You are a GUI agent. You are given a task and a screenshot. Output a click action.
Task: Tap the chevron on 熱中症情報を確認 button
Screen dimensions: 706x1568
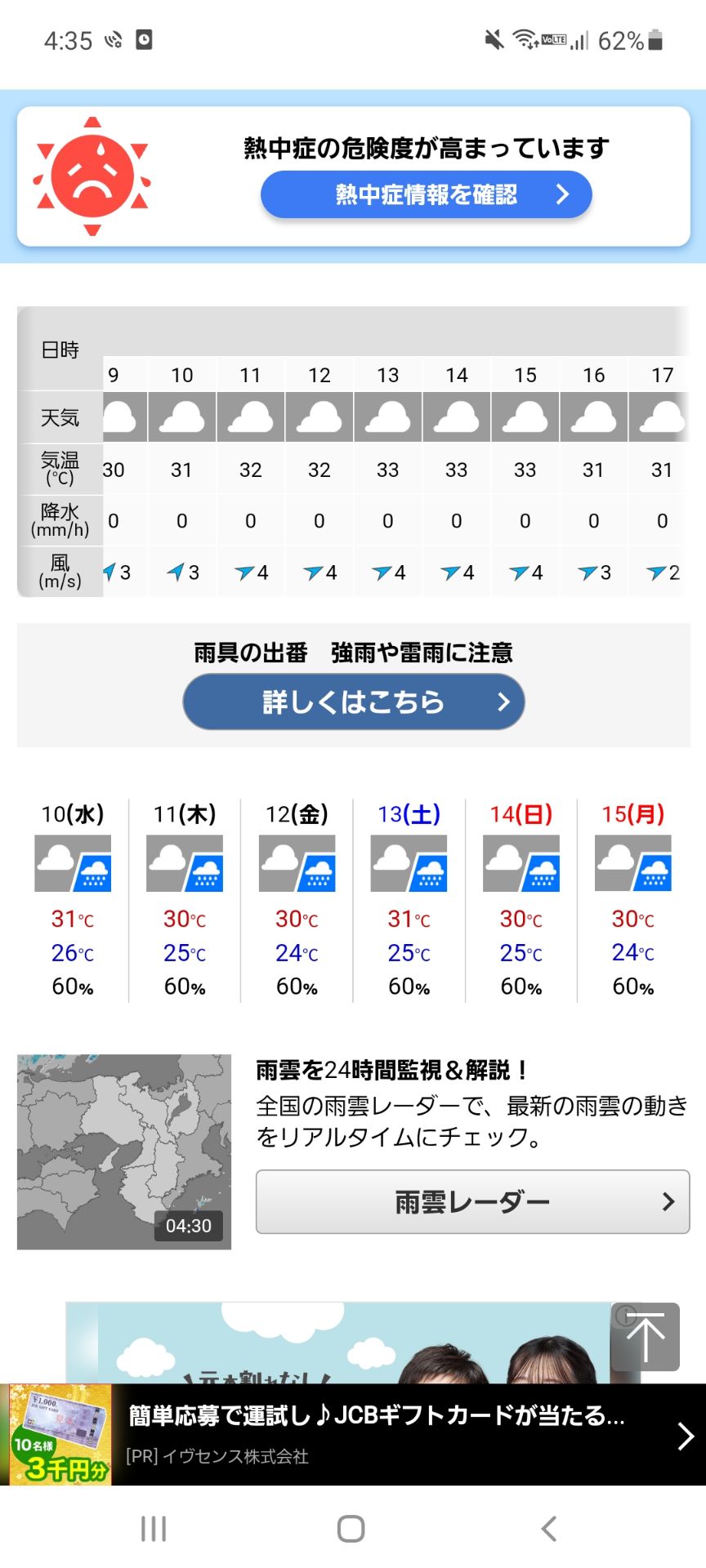click(x=561, y=194)
